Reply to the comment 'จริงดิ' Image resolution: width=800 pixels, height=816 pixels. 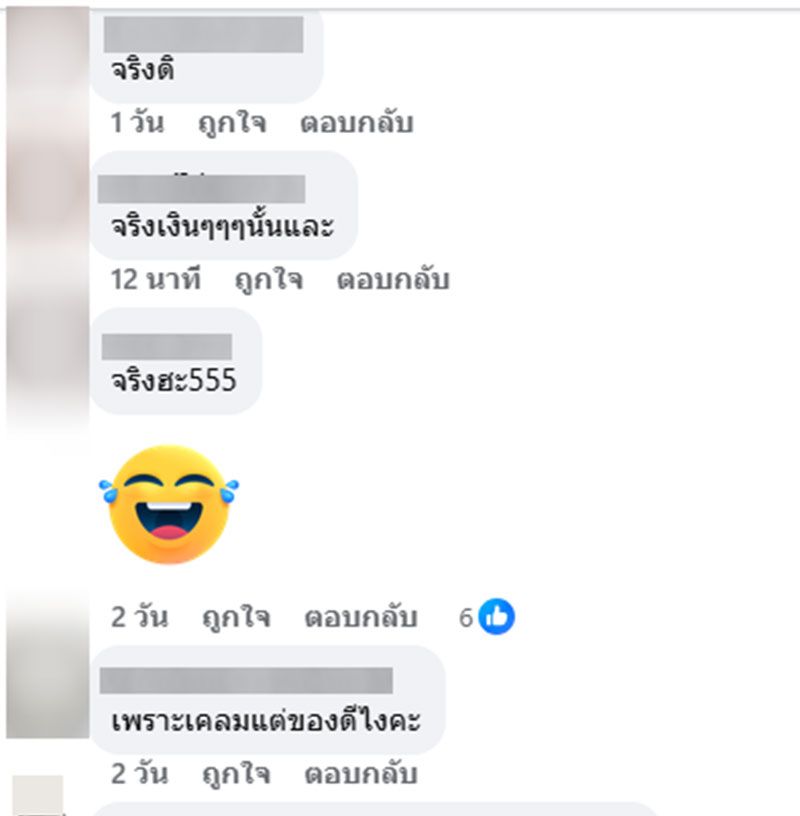point(356,124)
